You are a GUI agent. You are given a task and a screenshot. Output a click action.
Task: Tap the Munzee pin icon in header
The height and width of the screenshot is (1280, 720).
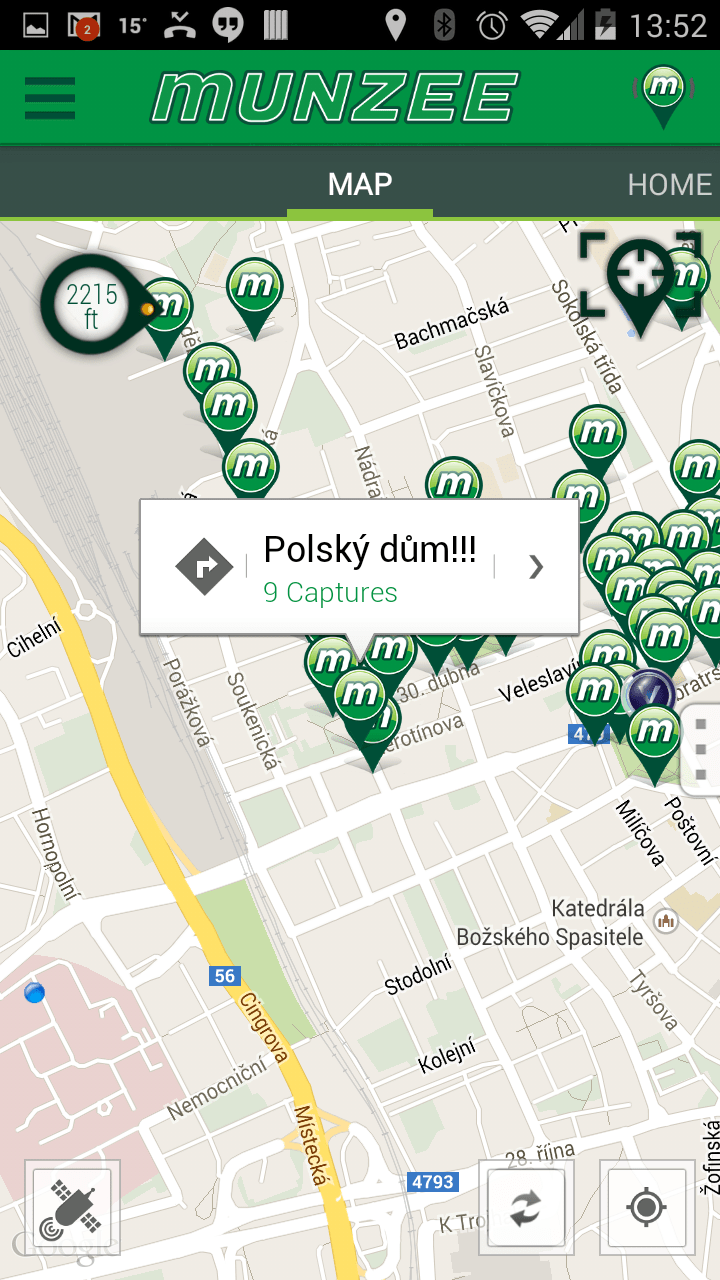662,96
